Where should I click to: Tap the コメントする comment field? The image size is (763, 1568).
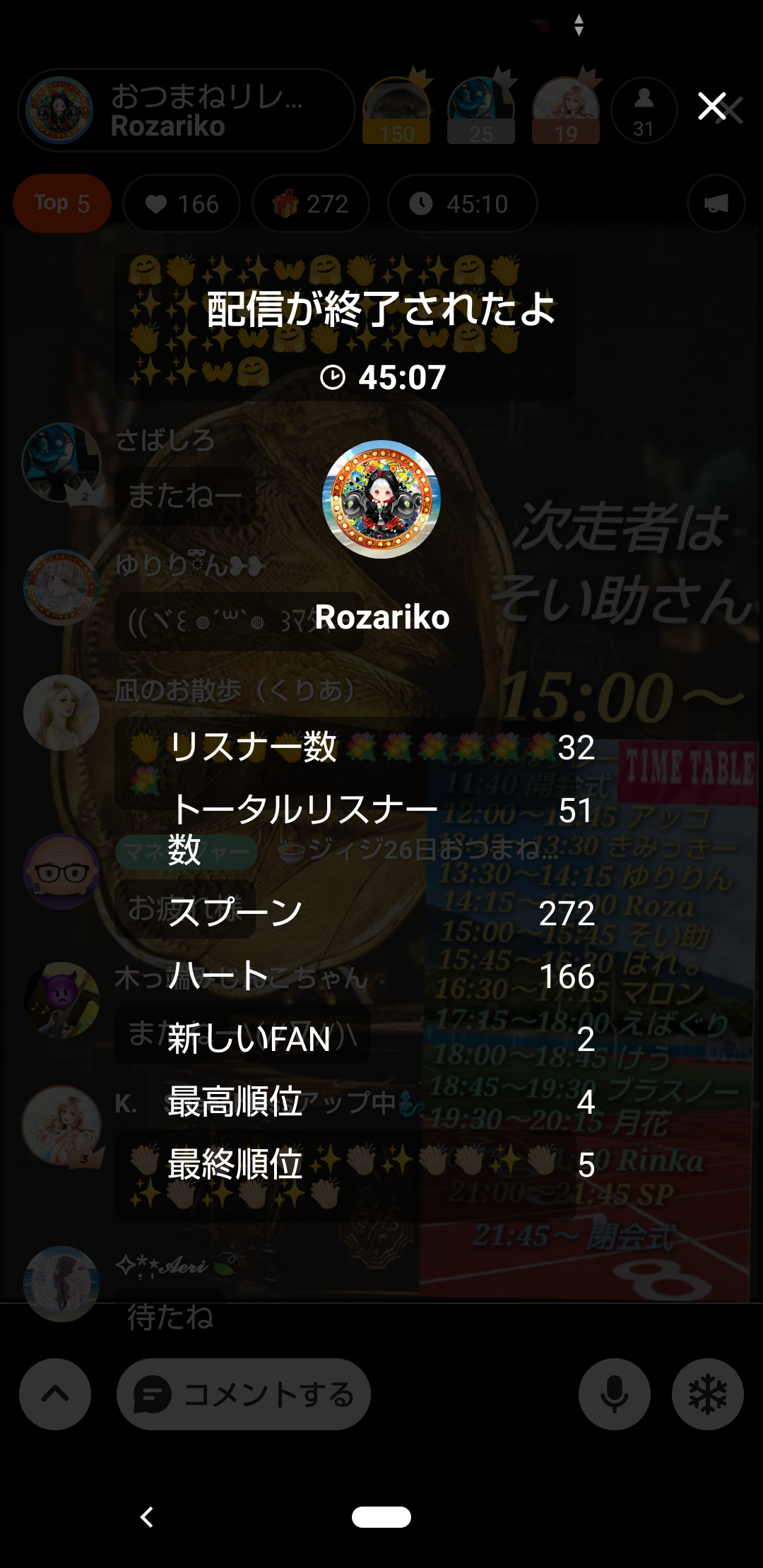244,1394
